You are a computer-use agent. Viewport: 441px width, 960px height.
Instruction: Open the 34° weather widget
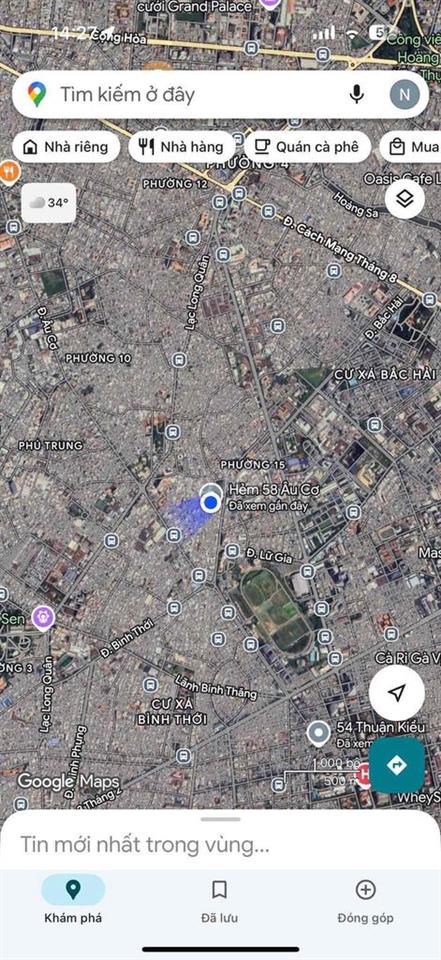click(49, 203)
